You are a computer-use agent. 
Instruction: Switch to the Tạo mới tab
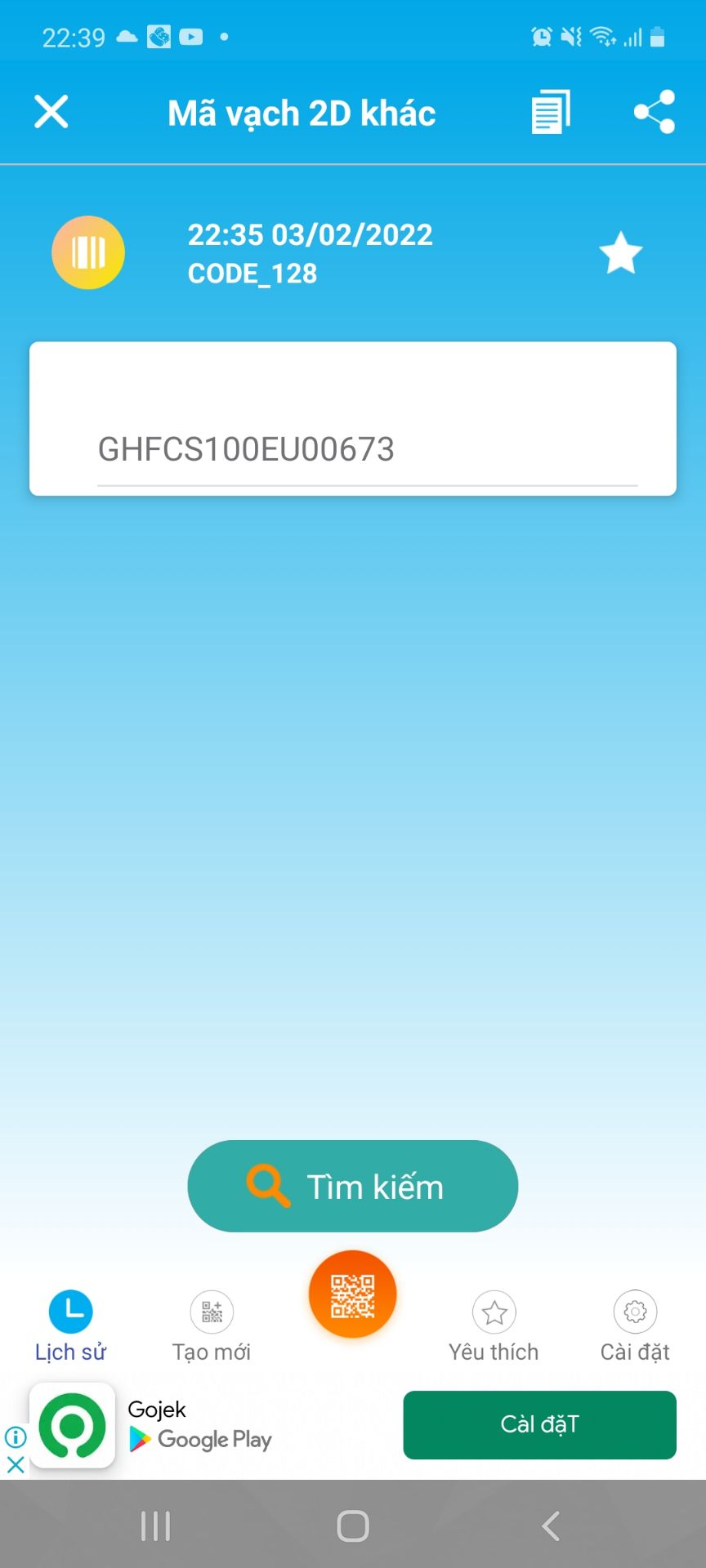click(212, 1327)
